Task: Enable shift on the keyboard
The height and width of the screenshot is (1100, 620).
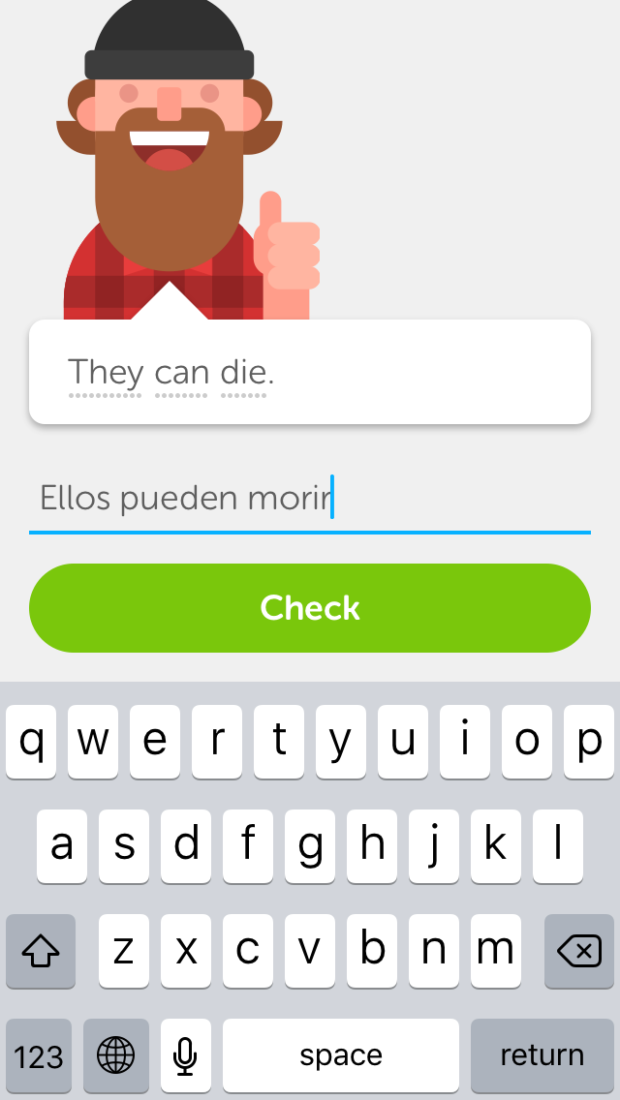Action: [41, 951]
